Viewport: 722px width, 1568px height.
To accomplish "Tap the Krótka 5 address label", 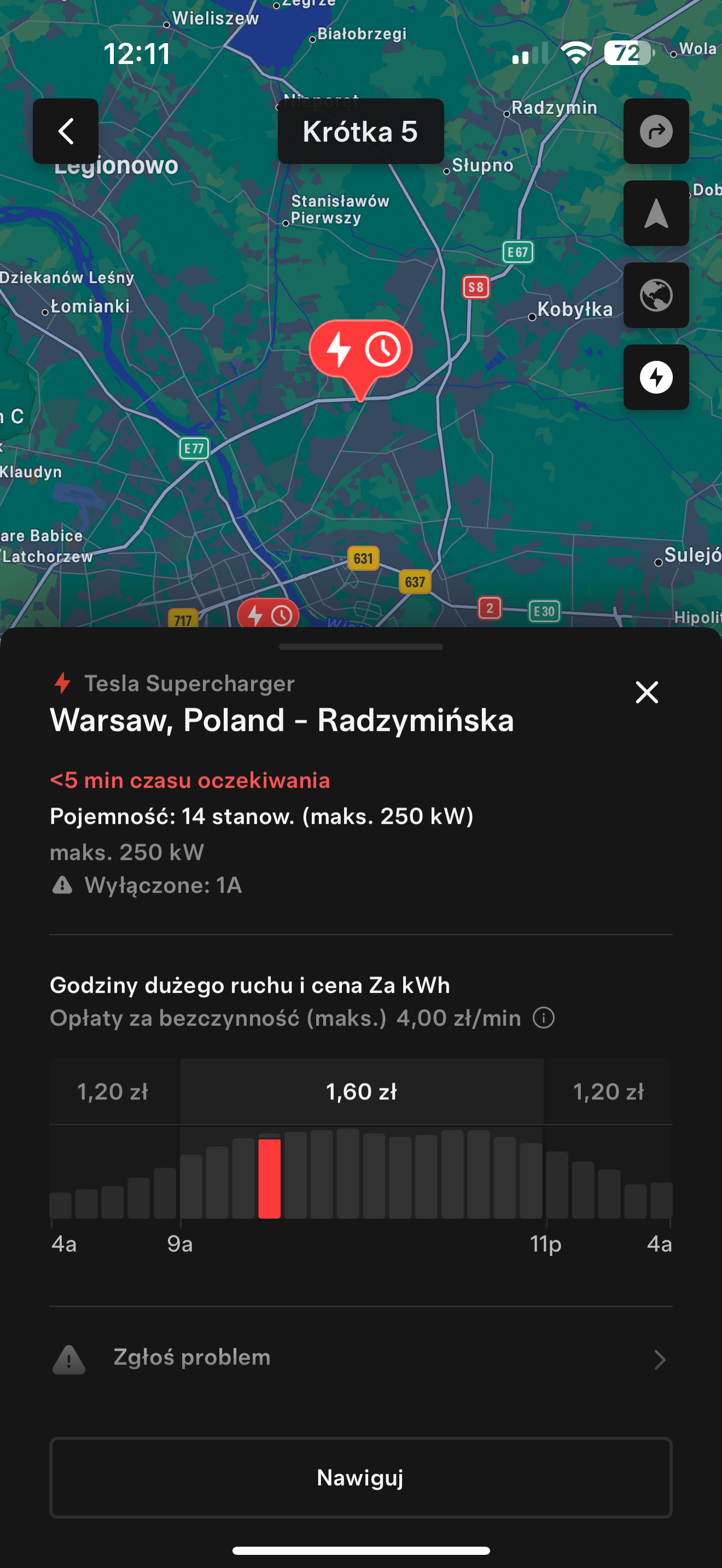I will point(360,131).
